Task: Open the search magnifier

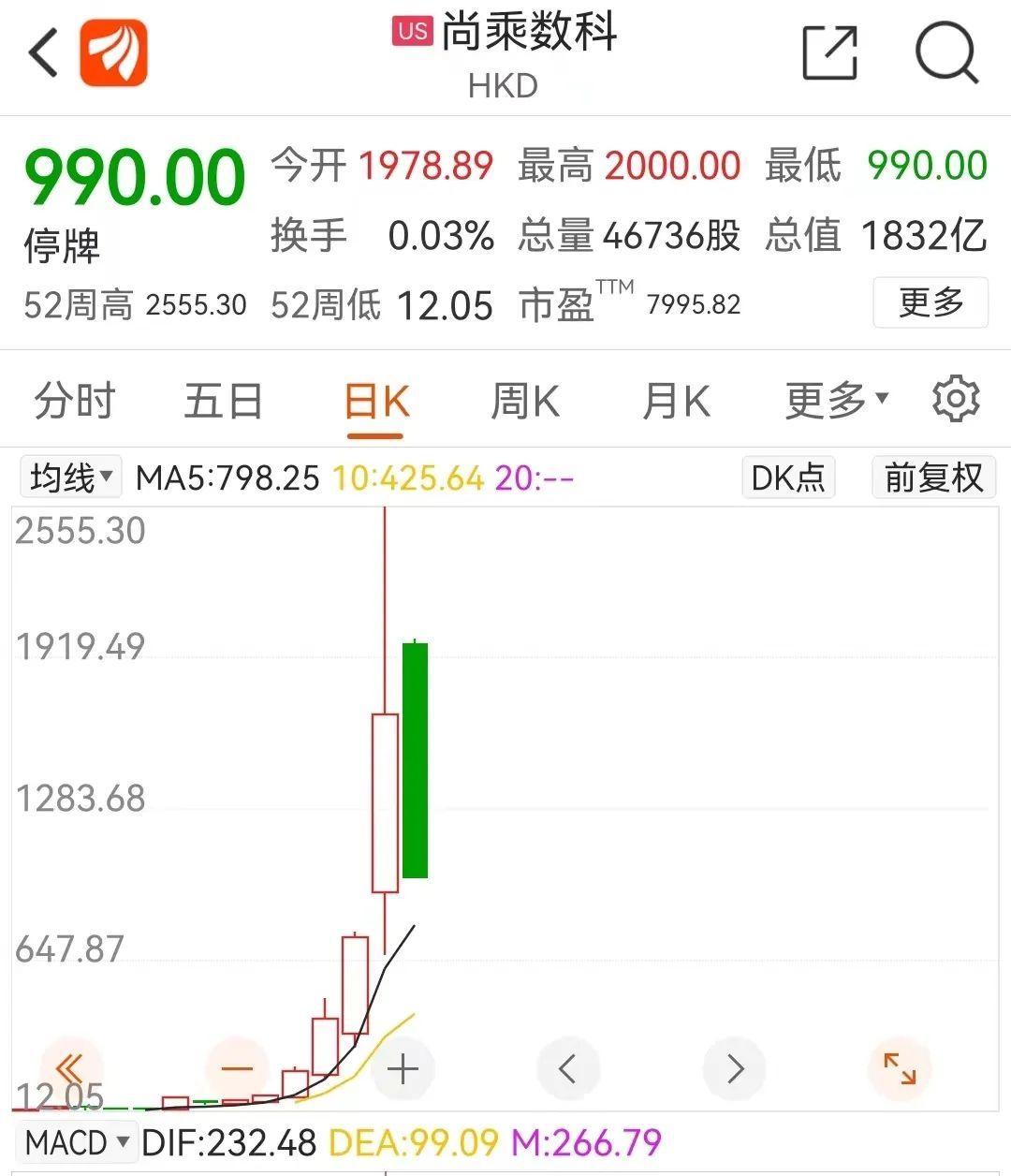Action: point(945,53)
